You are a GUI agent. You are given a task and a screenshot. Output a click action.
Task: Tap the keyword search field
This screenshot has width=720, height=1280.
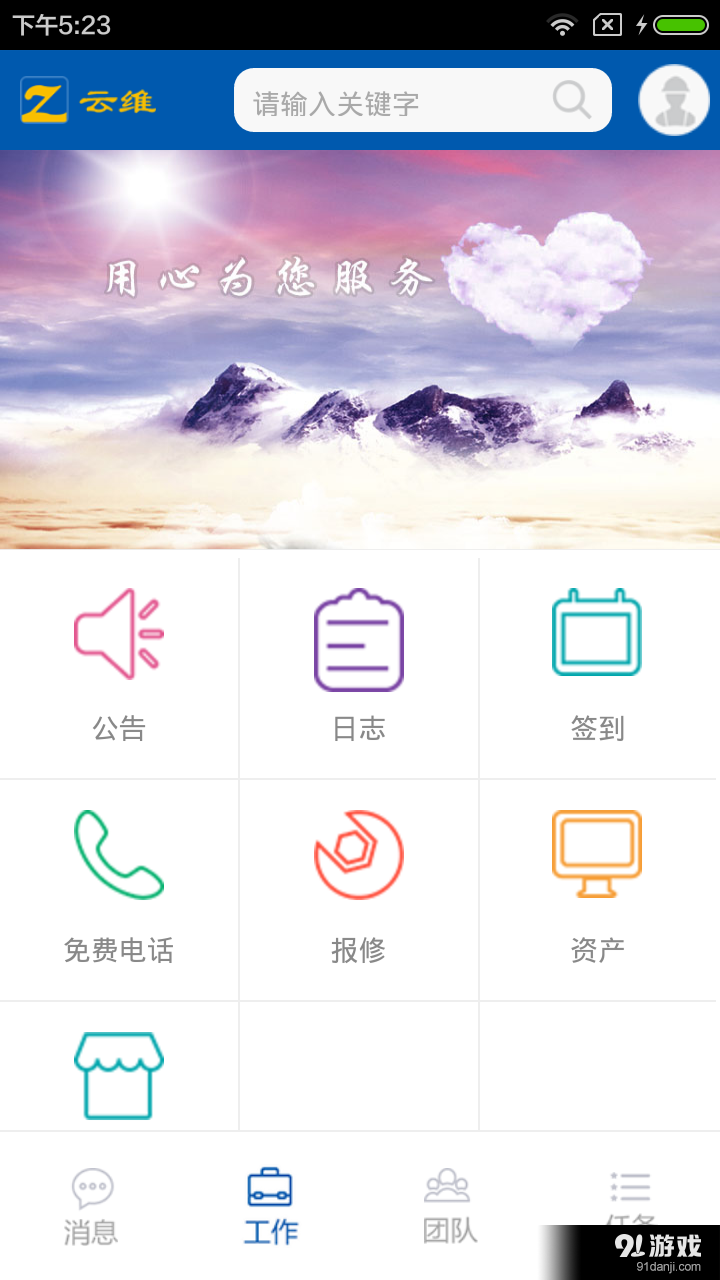pyautogui.click(x=390, y=101)
